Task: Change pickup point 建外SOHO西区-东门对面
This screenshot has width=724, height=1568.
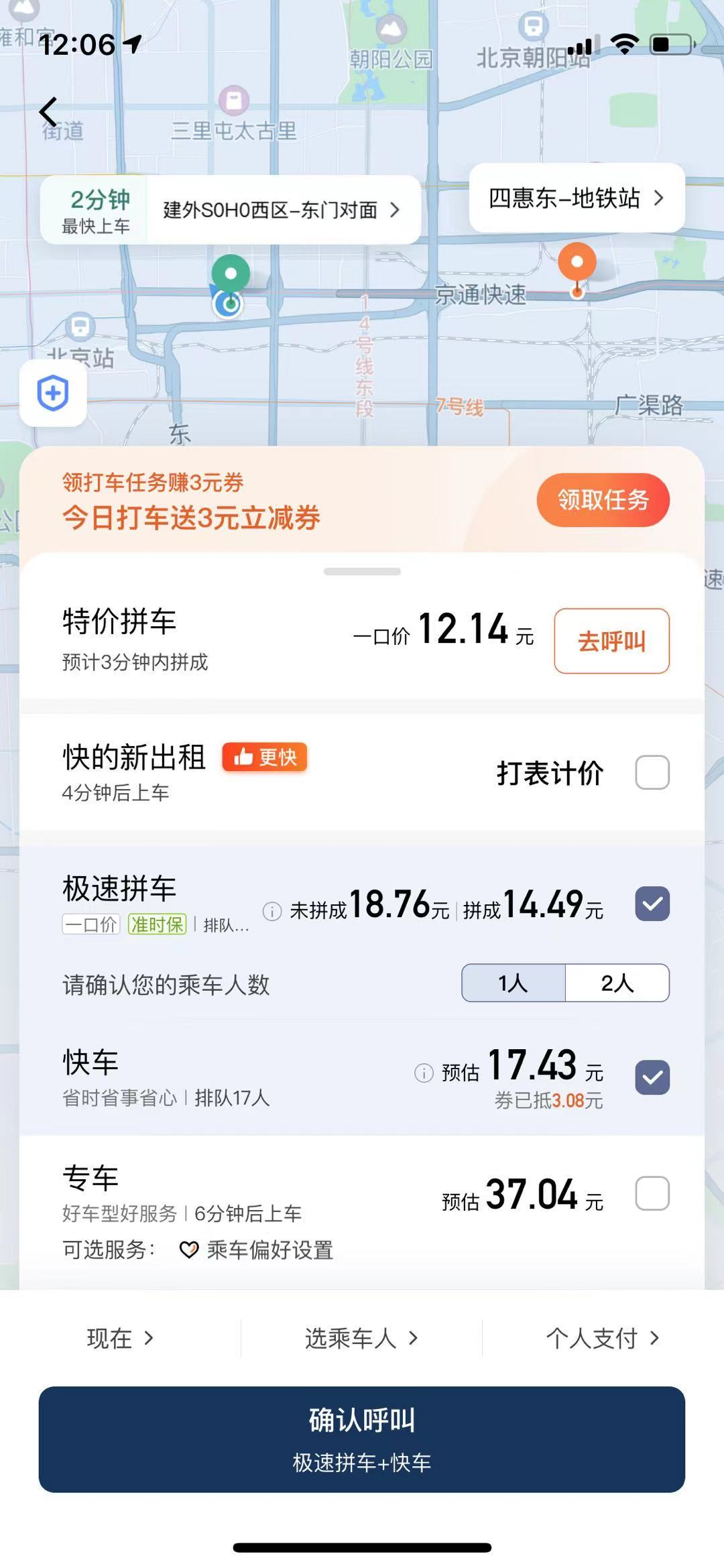Action: coord(282,210)
